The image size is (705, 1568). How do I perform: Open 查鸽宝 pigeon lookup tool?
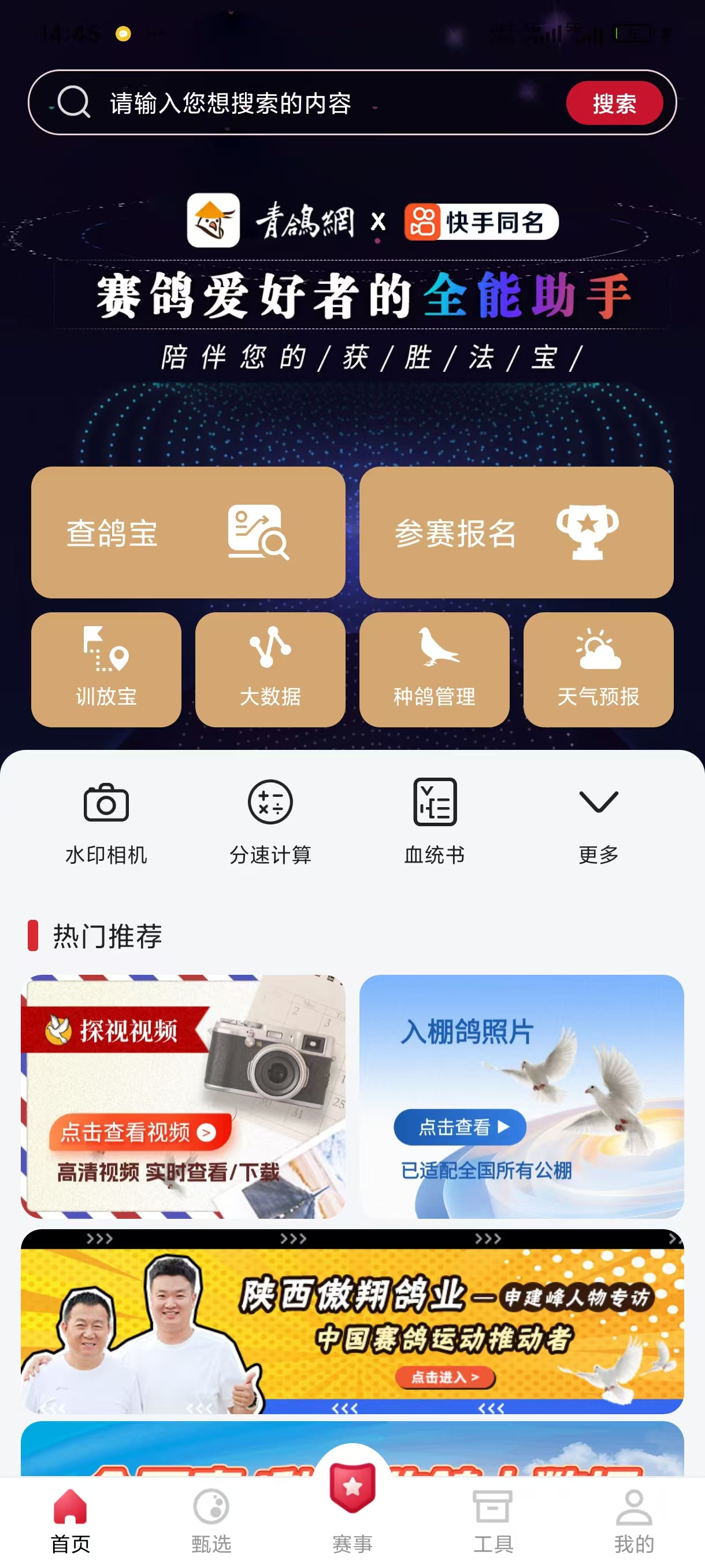(189, 534)
